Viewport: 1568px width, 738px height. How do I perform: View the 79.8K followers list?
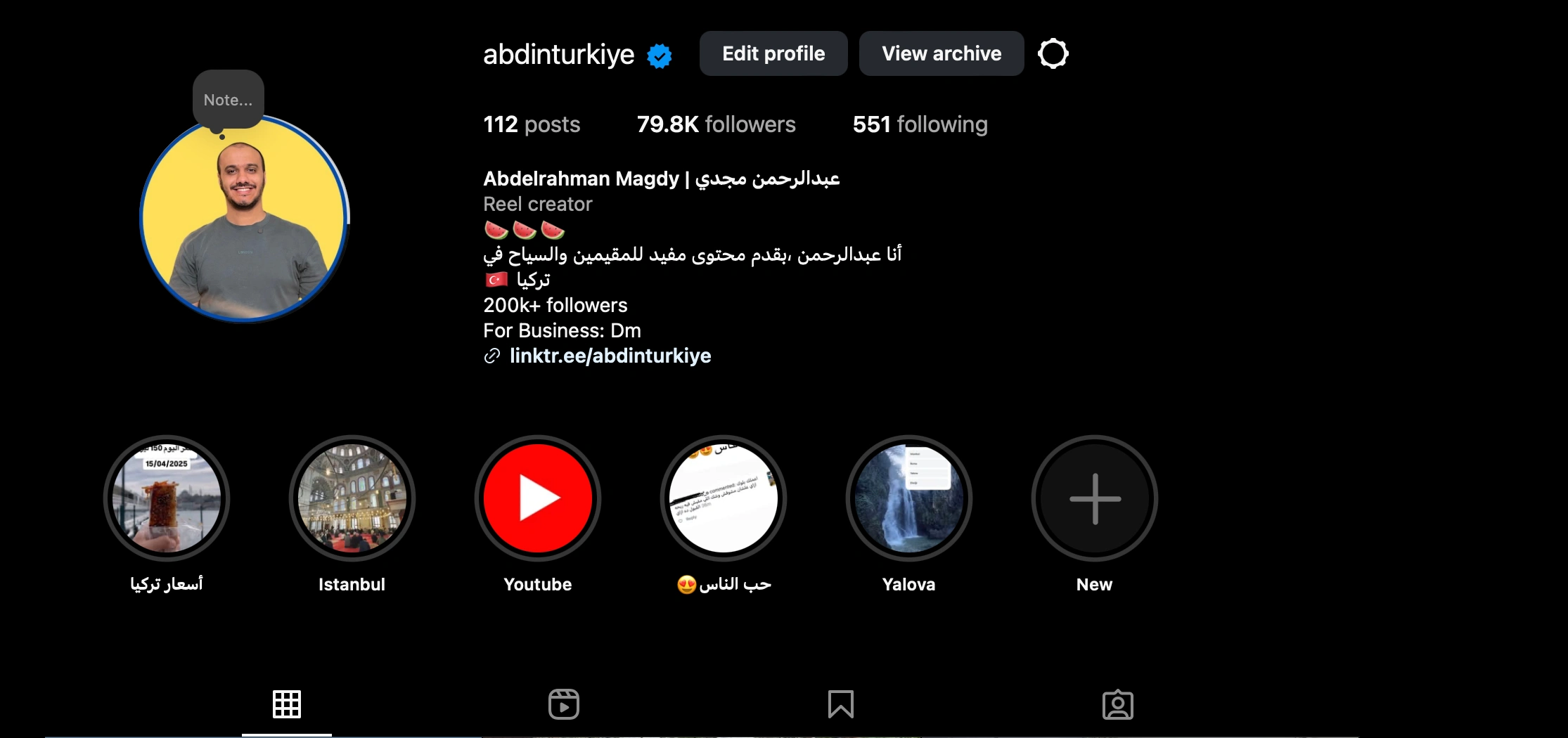[716, 124]
